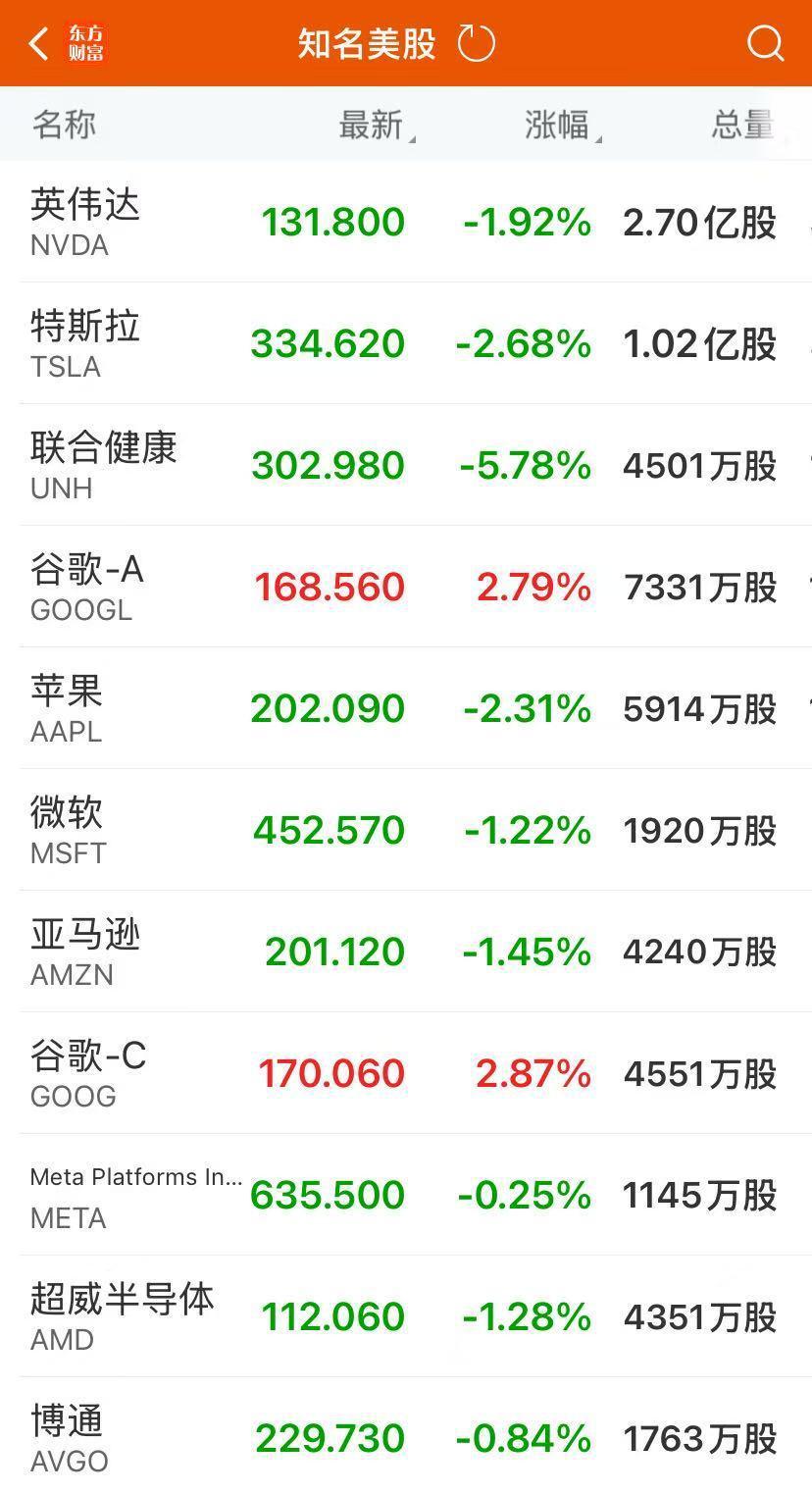The height and width of the screenshot is (1493, 812).
Task: Open the search magnifier icon
Action: pyautogui.click(x=765, y=43)
